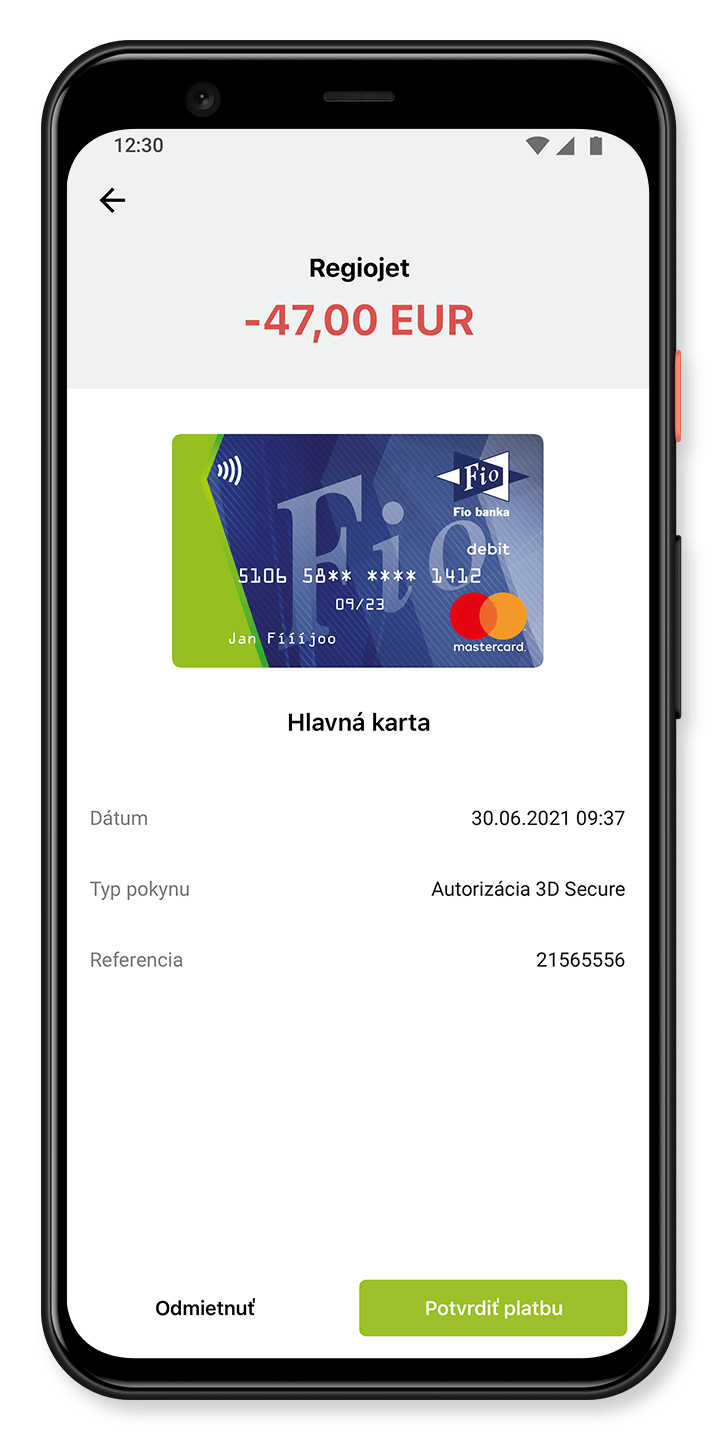Confirm payment with Potvrdiť platbu

pos(493,1307)
